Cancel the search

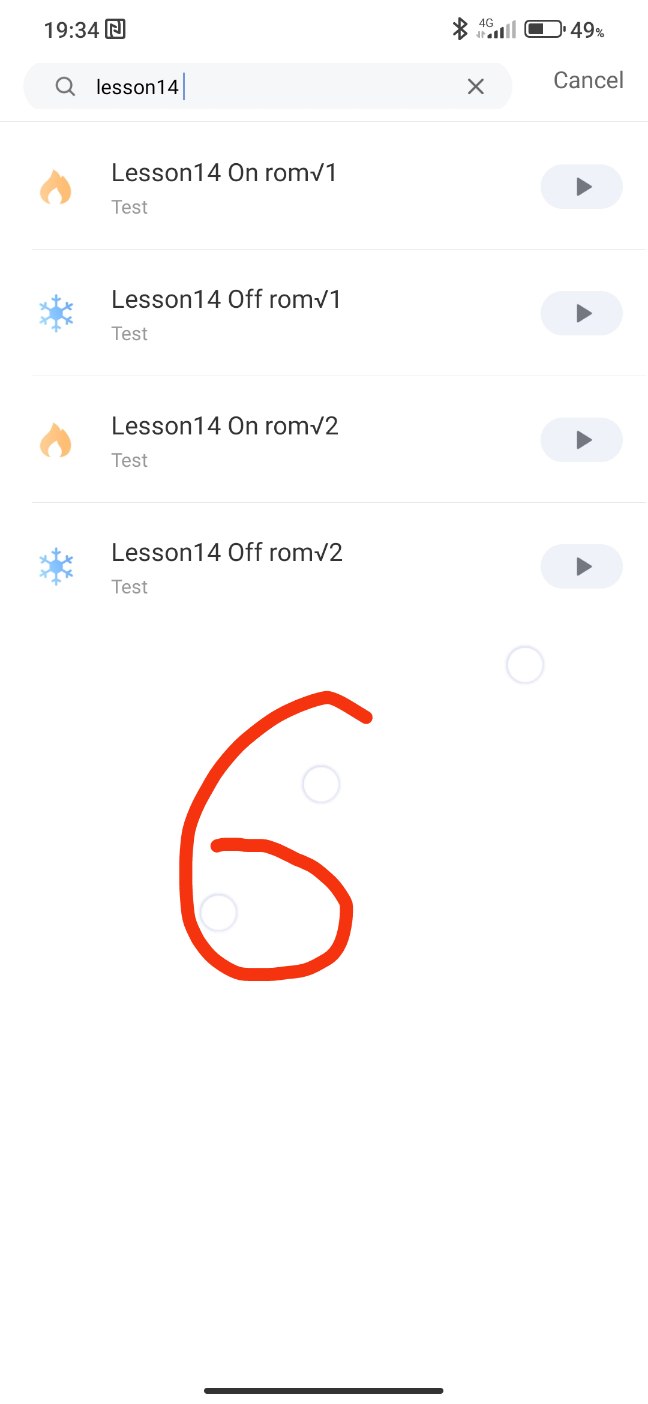pyautogui.click(x=588, y=81)
